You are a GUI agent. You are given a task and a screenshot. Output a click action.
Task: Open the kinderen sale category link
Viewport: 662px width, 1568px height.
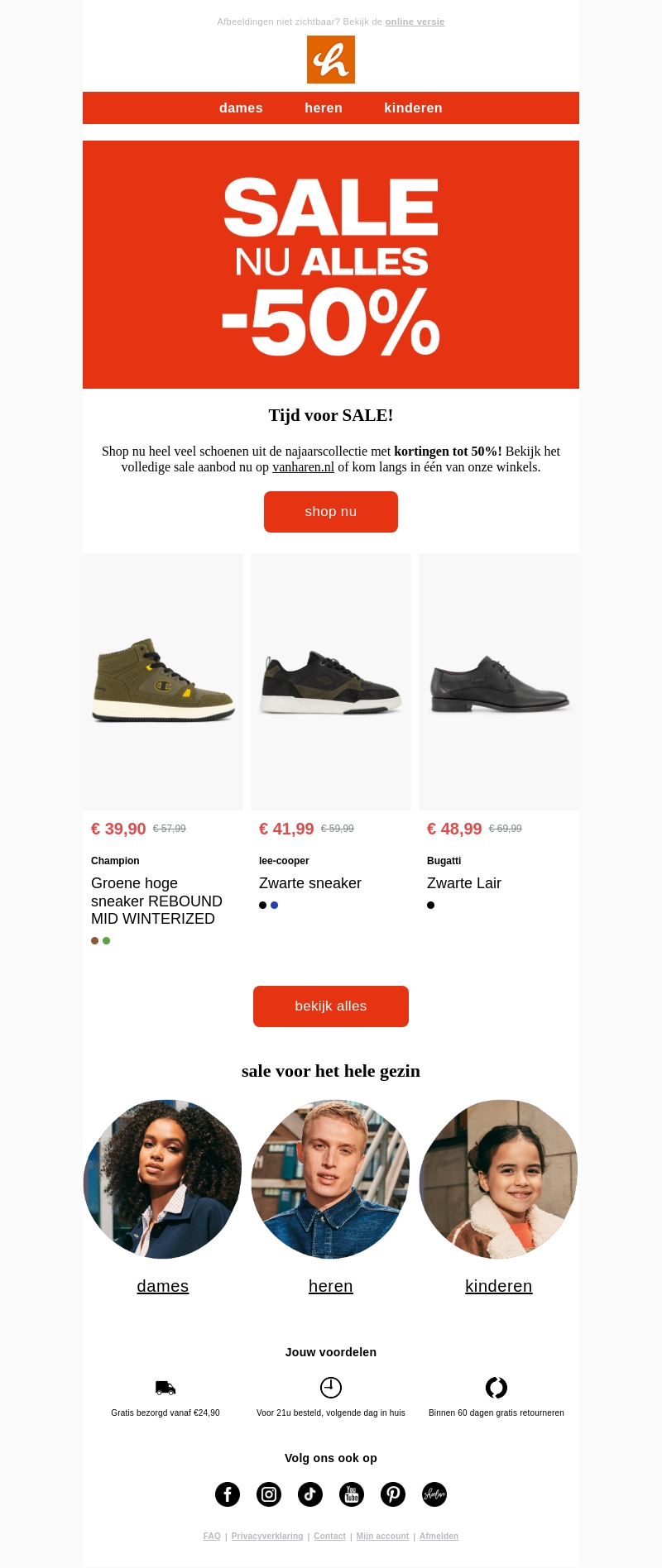499,1286
